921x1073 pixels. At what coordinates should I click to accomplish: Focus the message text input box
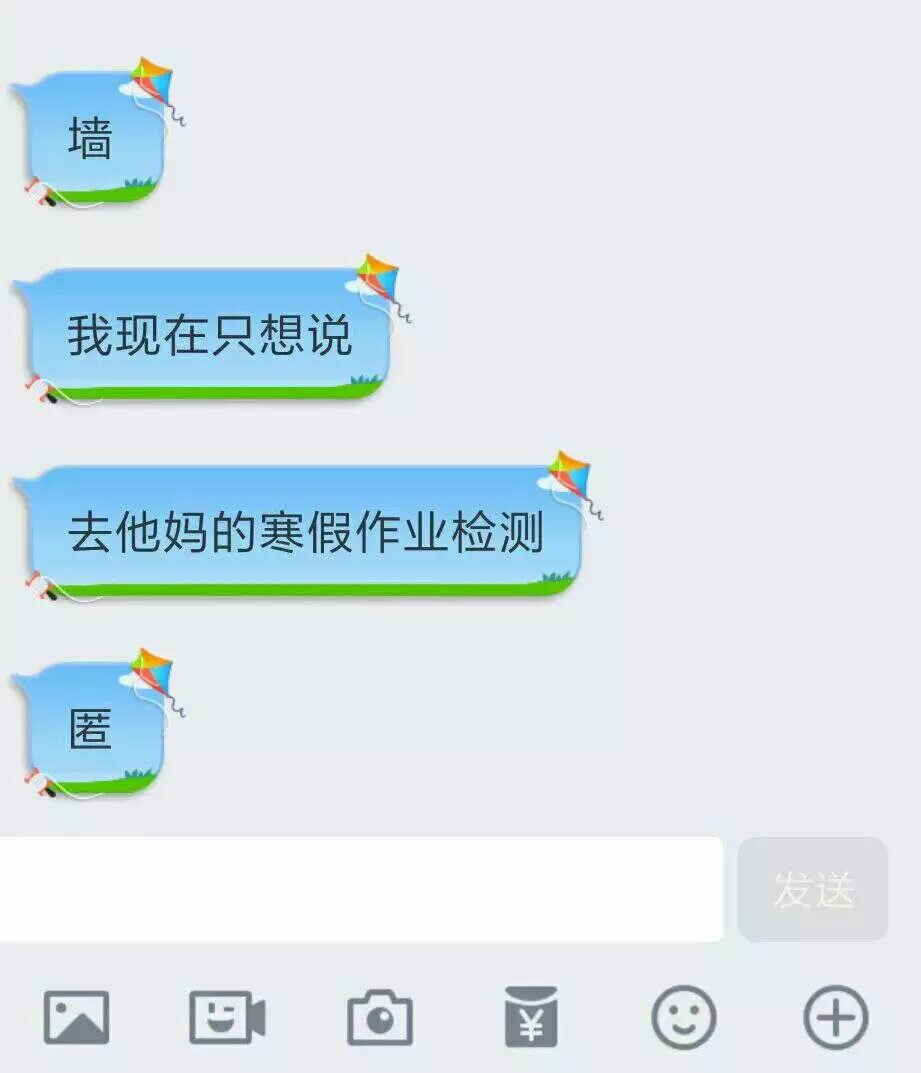[360, 889]
